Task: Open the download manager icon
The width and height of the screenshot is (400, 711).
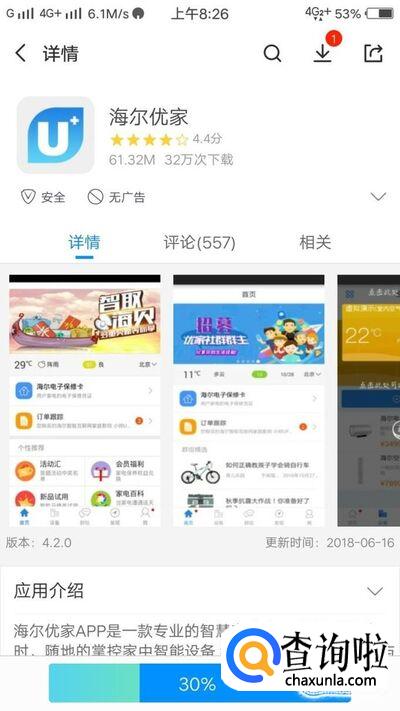Action: tap(323, 54)
